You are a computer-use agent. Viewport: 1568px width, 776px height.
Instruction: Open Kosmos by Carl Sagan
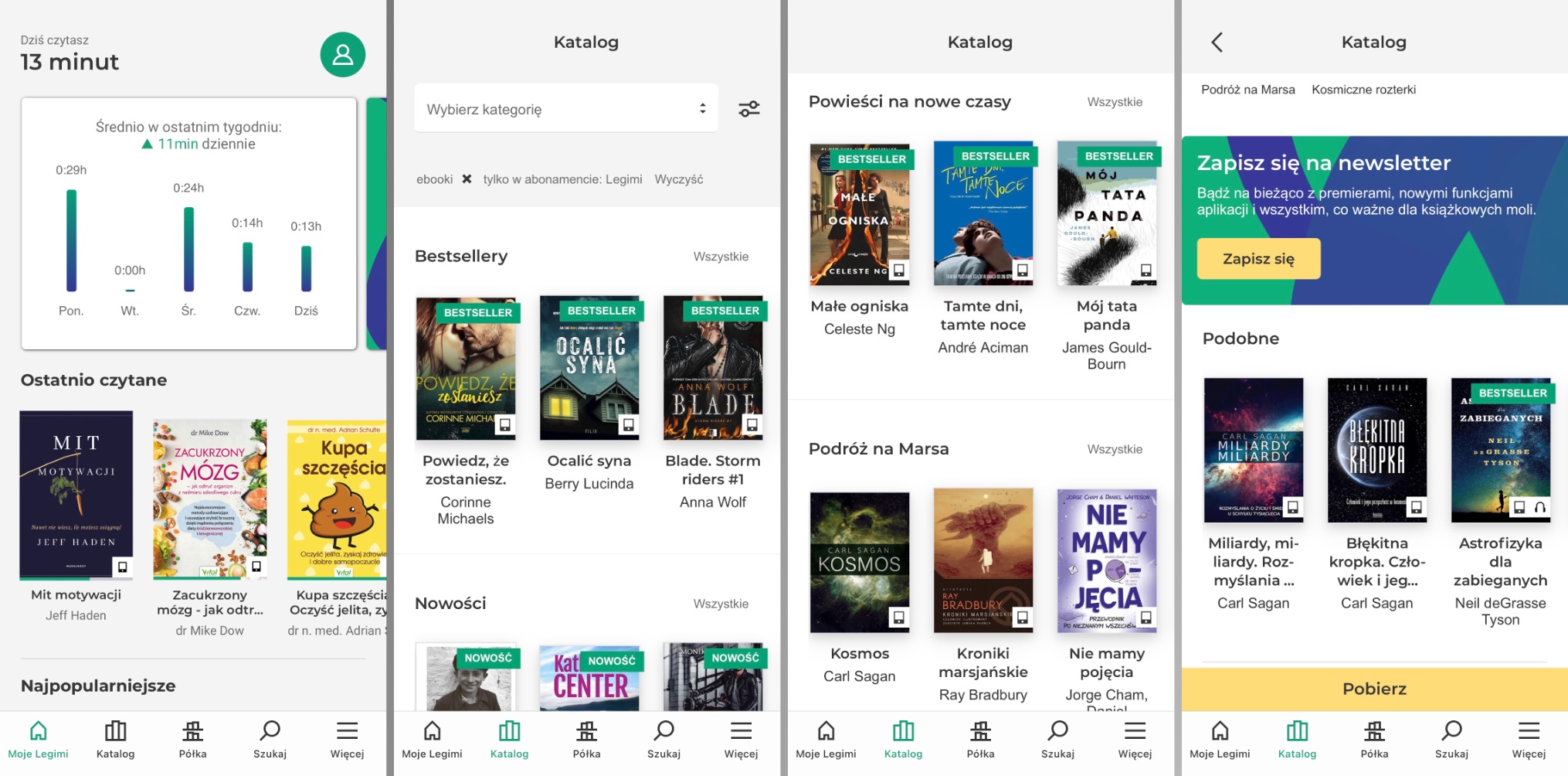click(859, 562)
